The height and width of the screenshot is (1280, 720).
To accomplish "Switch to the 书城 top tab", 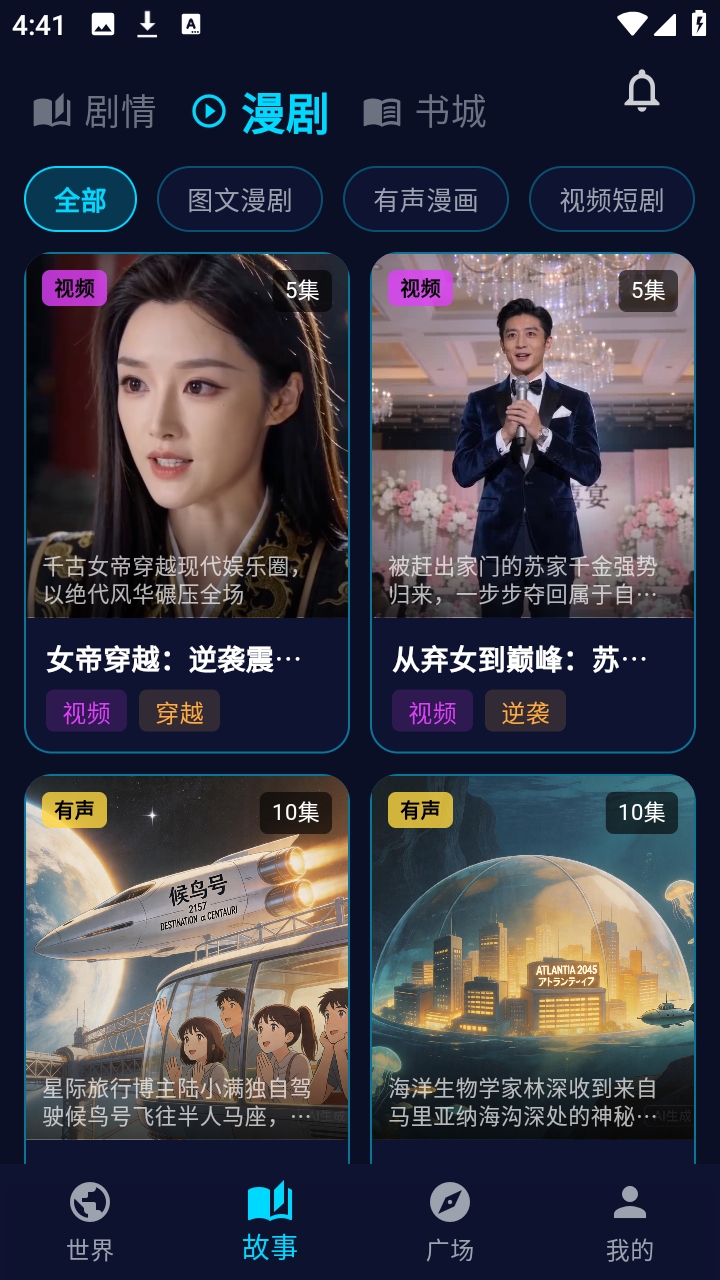I will [x=425, y=111].
